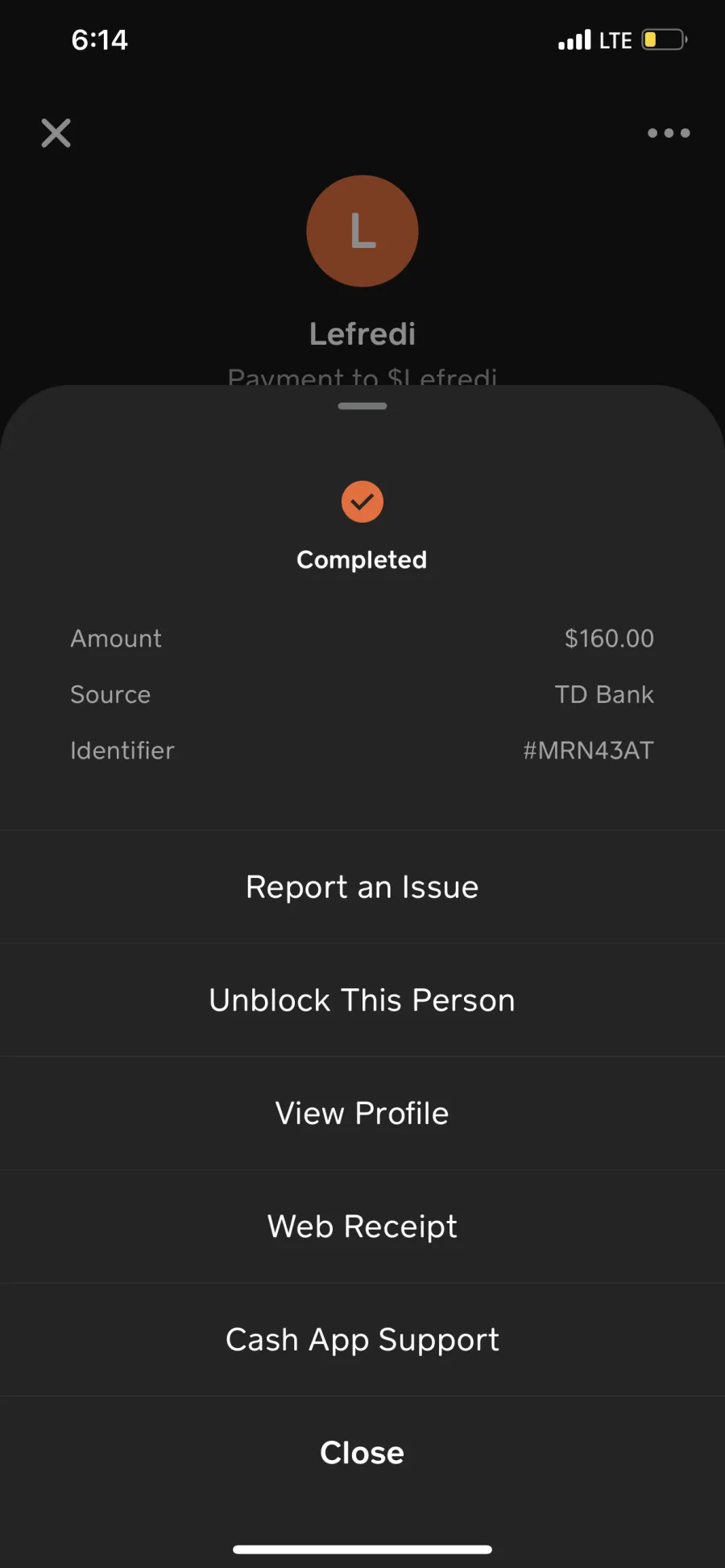
Task: Select Report an Issue
Action: 362,887
